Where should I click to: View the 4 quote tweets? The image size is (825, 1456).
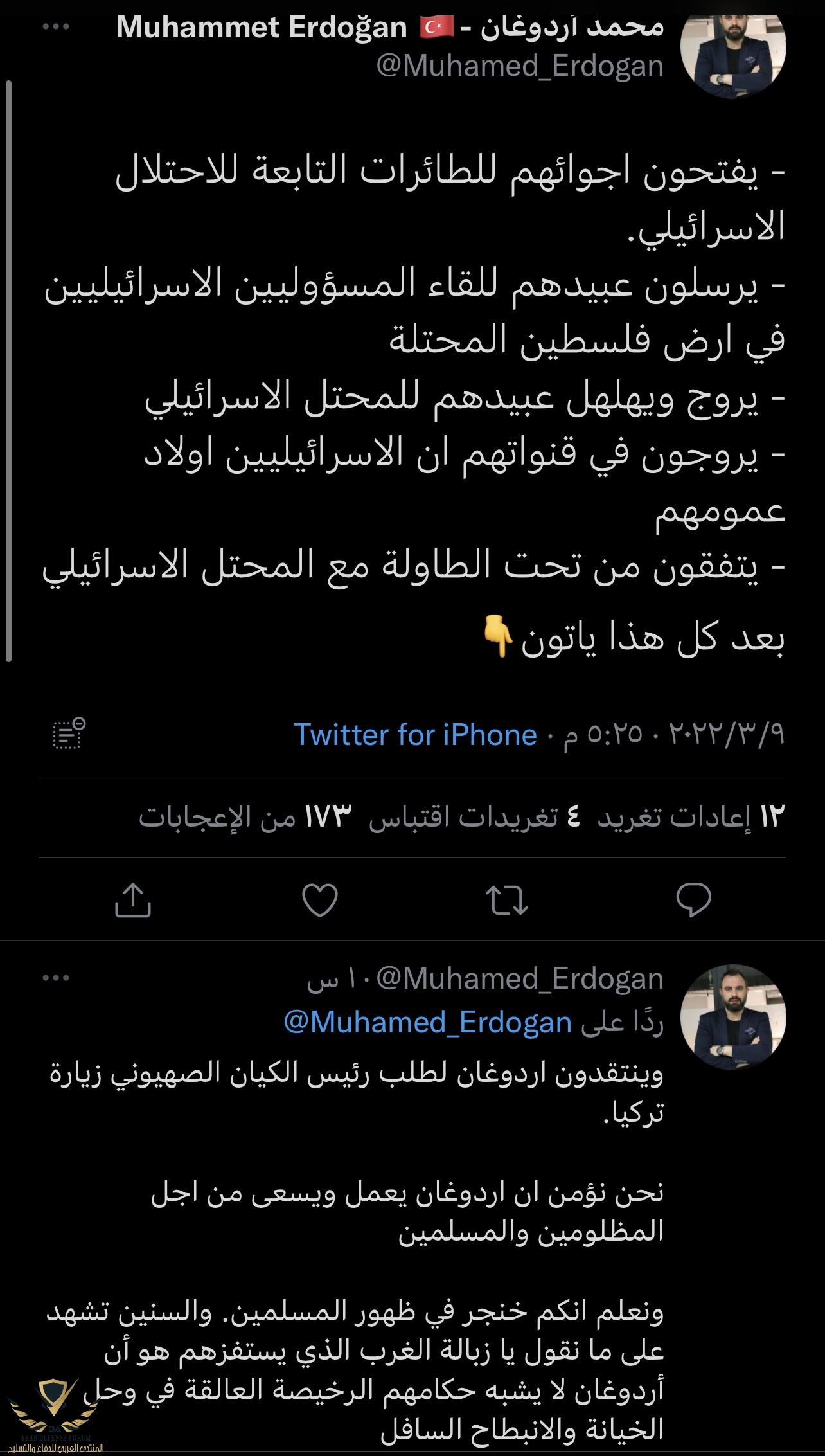click(x=474, y=816)
